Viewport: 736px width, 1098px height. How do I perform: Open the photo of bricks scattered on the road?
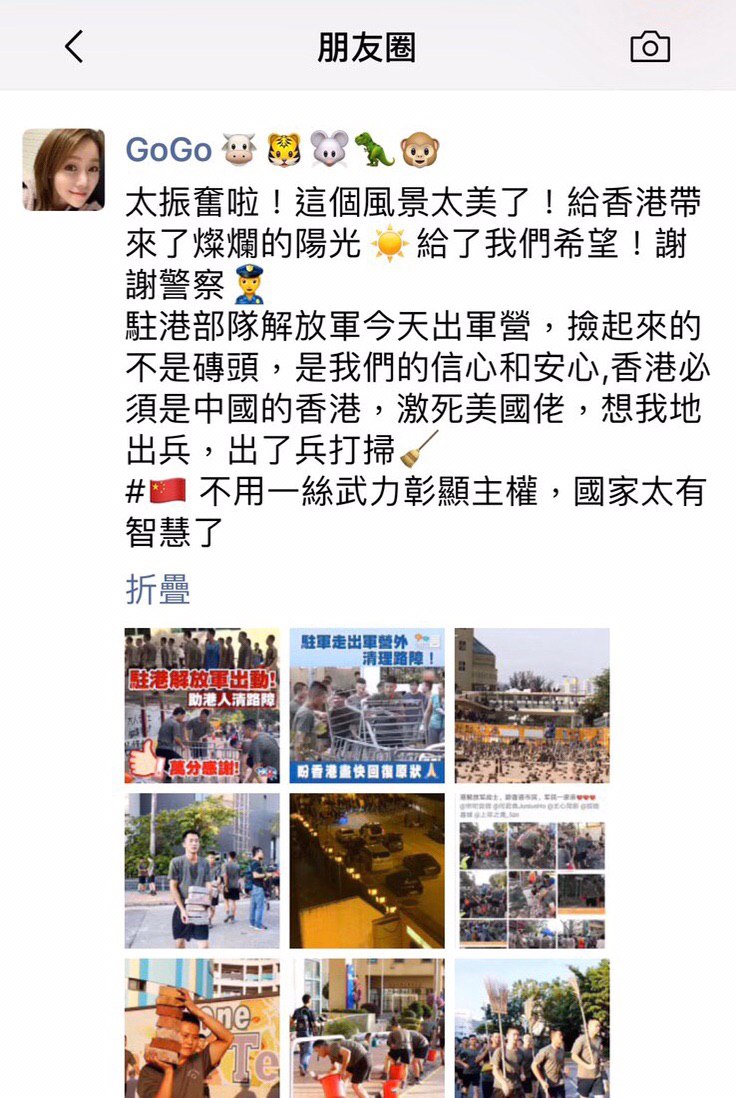pyautogui.click(x=532, y=705)
